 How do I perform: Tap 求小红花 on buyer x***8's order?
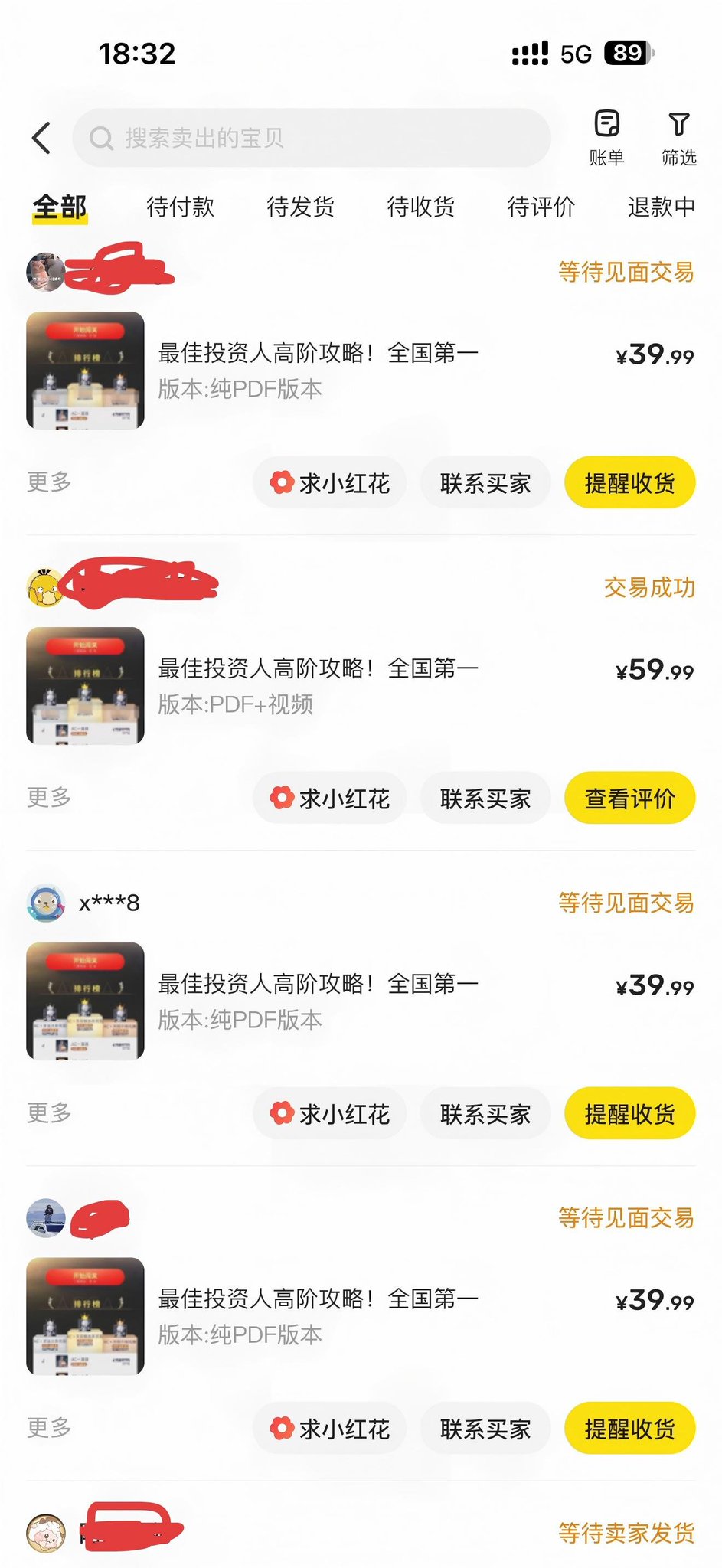pyautogui.click(x=329, y=1114)
